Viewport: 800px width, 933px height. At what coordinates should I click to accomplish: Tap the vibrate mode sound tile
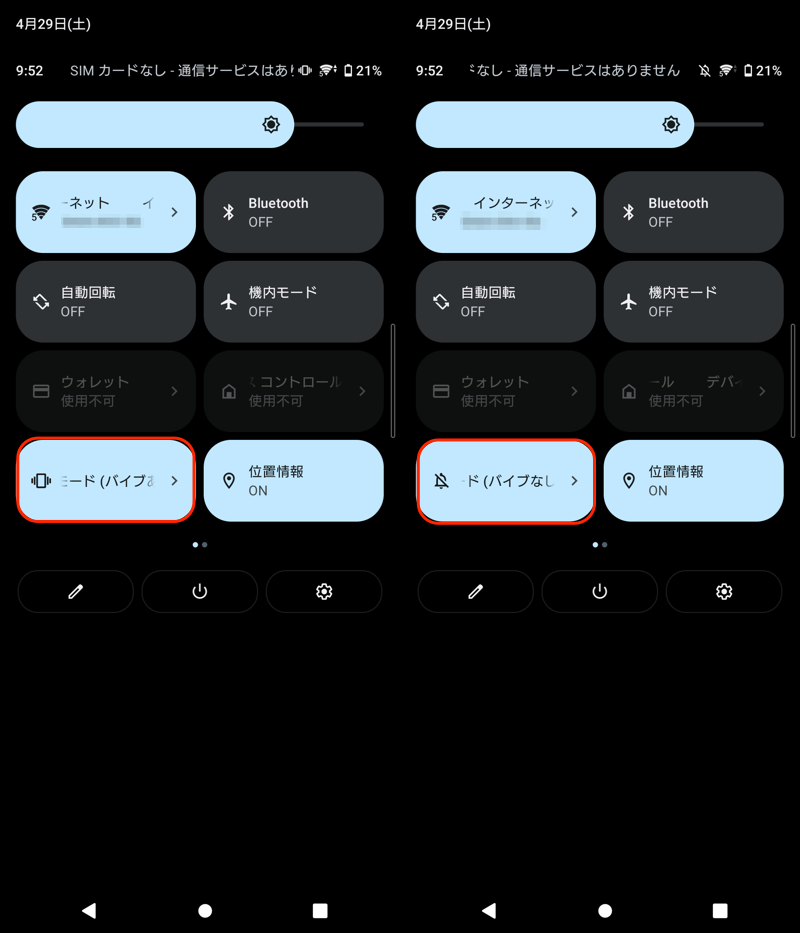pos(105,481)
